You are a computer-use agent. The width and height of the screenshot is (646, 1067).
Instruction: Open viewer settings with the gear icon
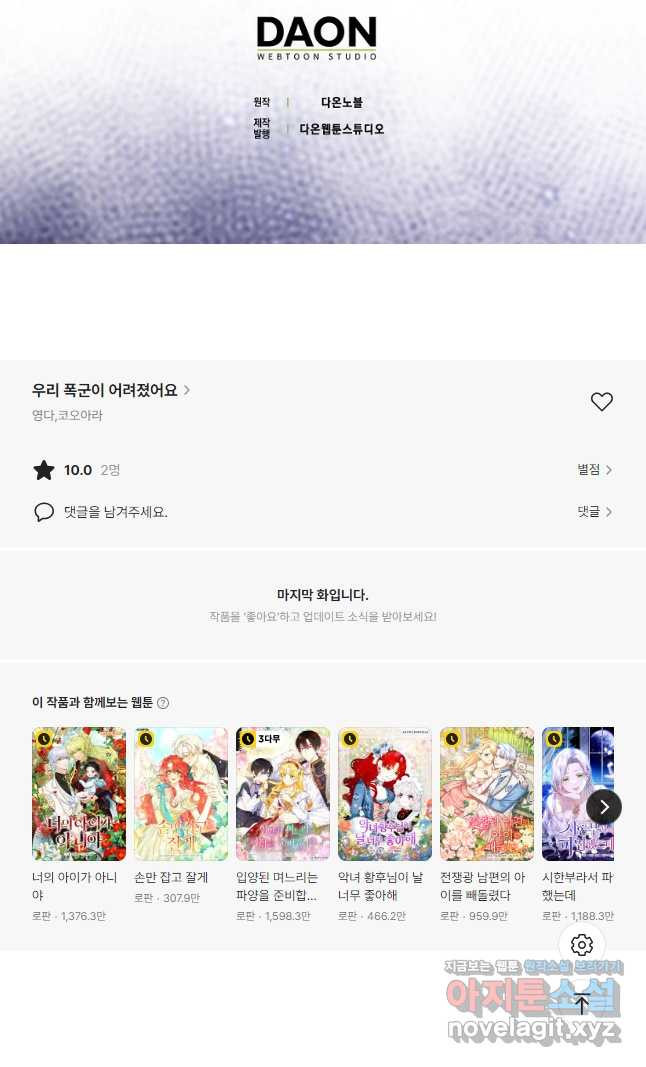(581, 945)
